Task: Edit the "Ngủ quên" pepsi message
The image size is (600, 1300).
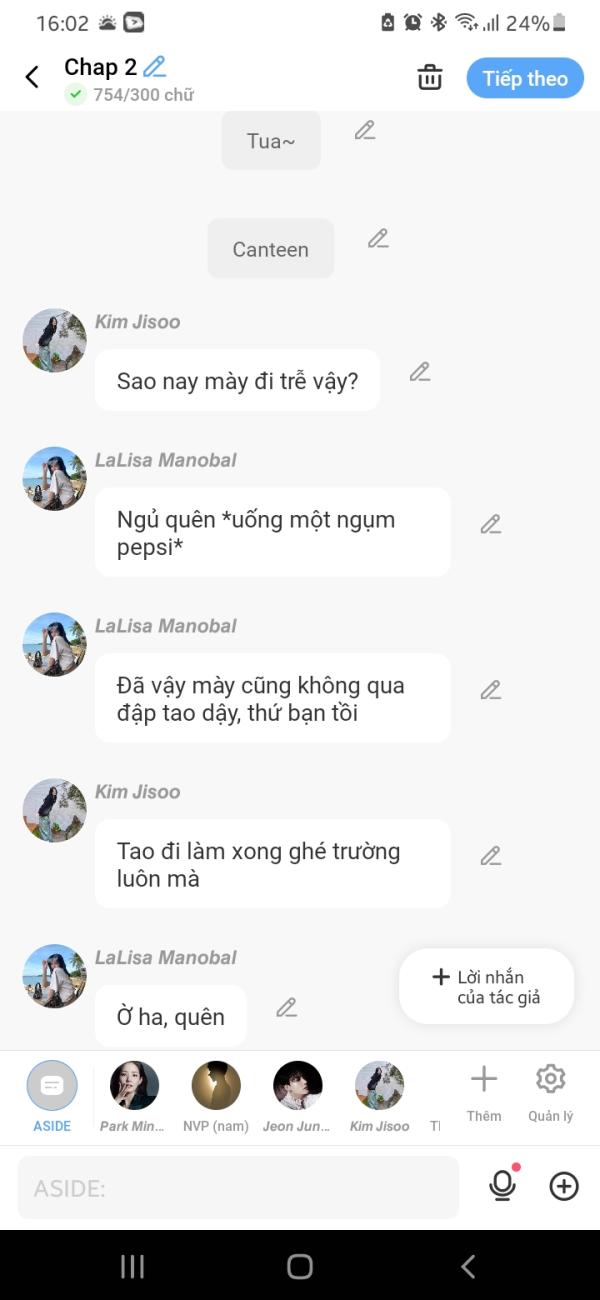Action: point(490,524)
